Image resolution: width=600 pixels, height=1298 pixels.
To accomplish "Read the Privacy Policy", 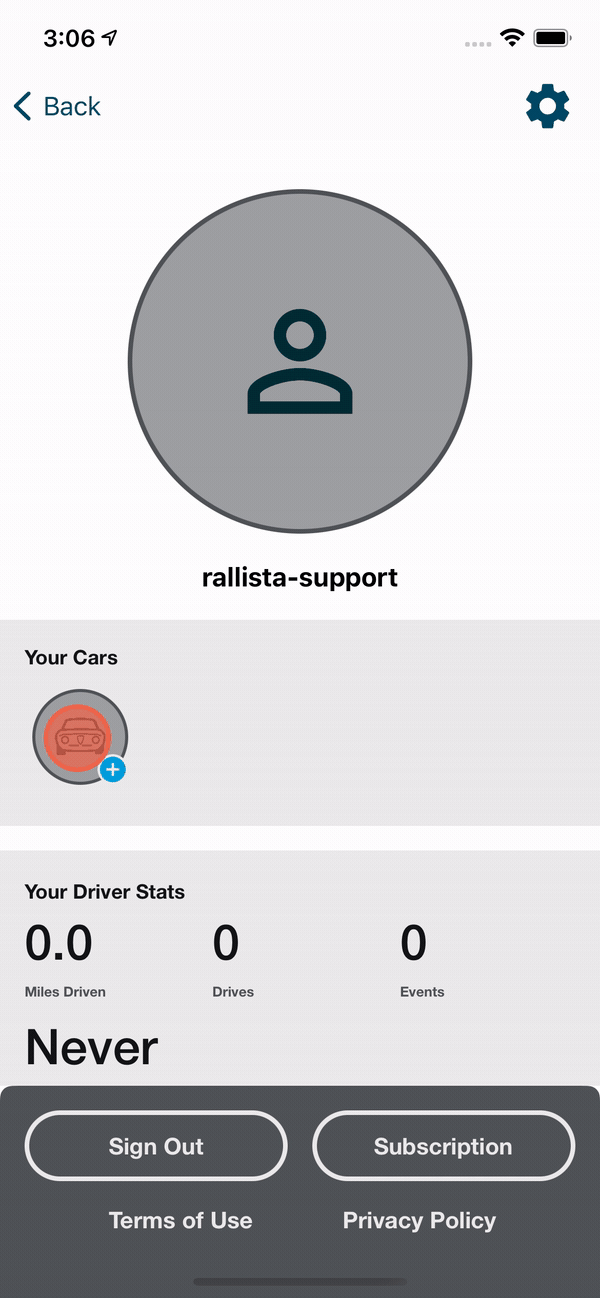I will pos(419,1220).
